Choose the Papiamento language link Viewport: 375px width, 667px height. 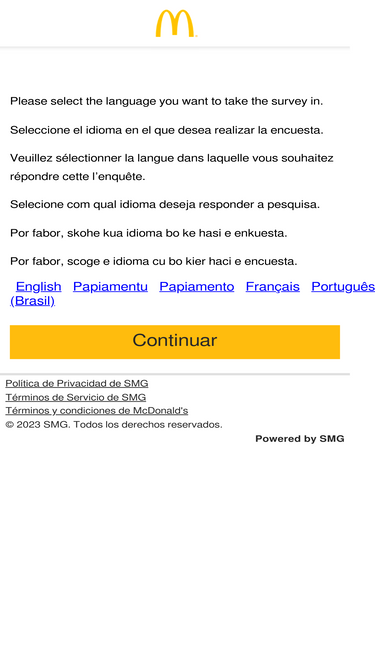point(196,287)
